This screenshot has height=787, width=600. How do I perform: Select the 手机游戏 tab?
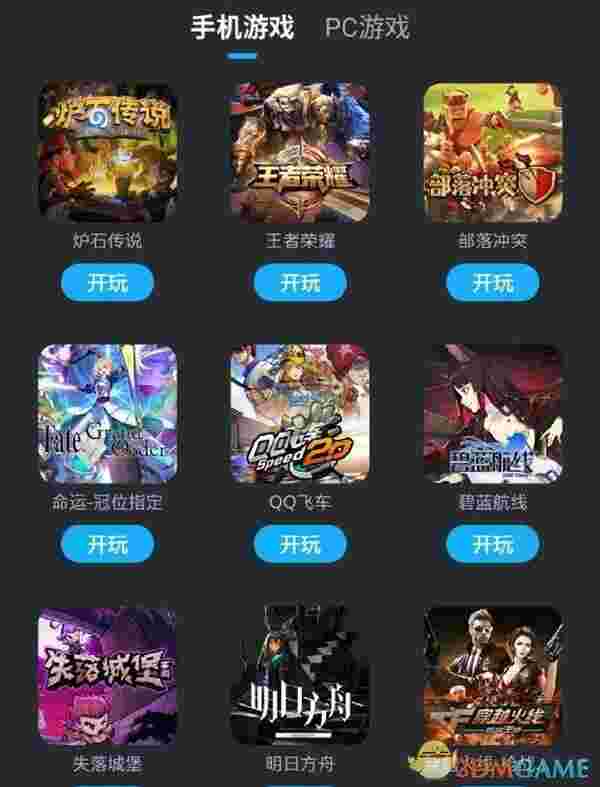coord(243,27)
